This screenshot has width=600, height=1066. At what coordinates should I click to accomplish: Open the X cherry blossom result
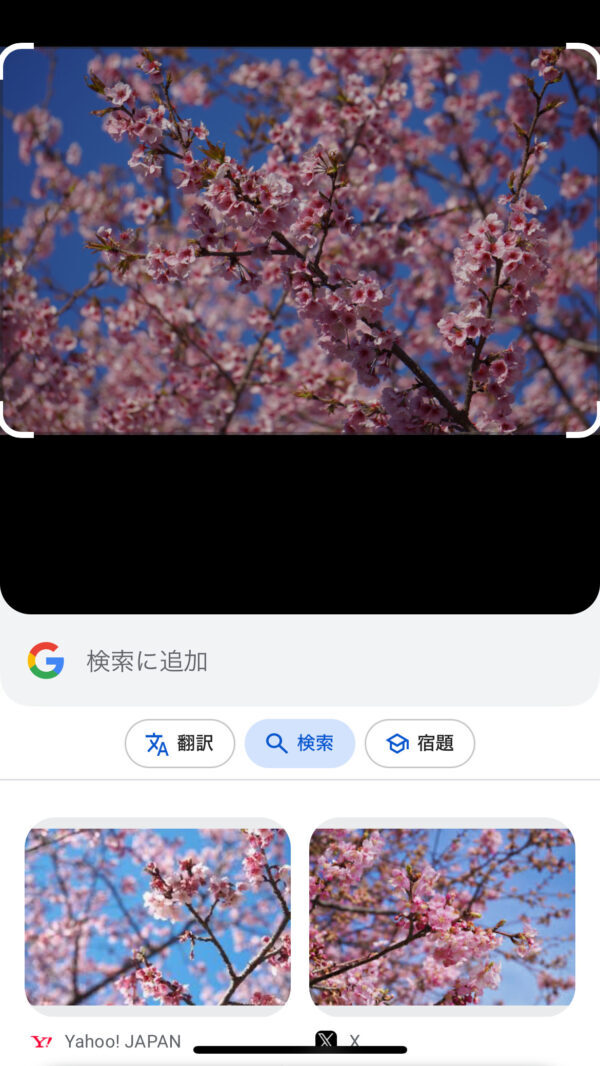point(441,917)
